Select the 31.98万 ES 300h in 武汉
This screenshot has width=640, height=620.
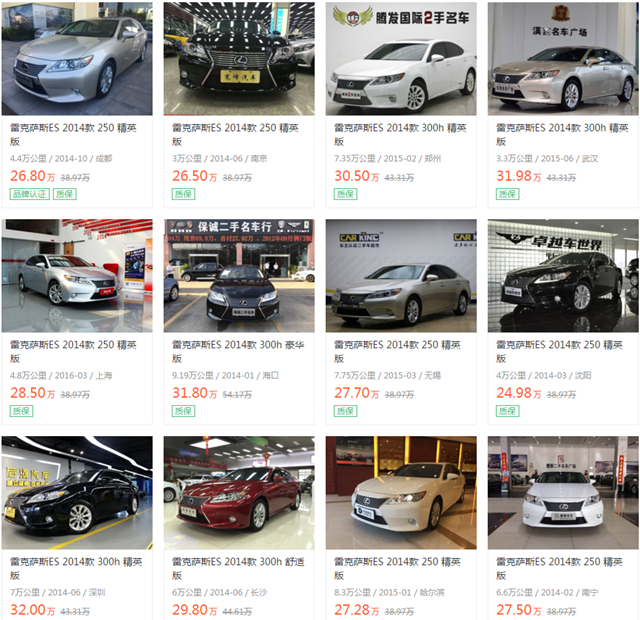click(x=563, y=59)
